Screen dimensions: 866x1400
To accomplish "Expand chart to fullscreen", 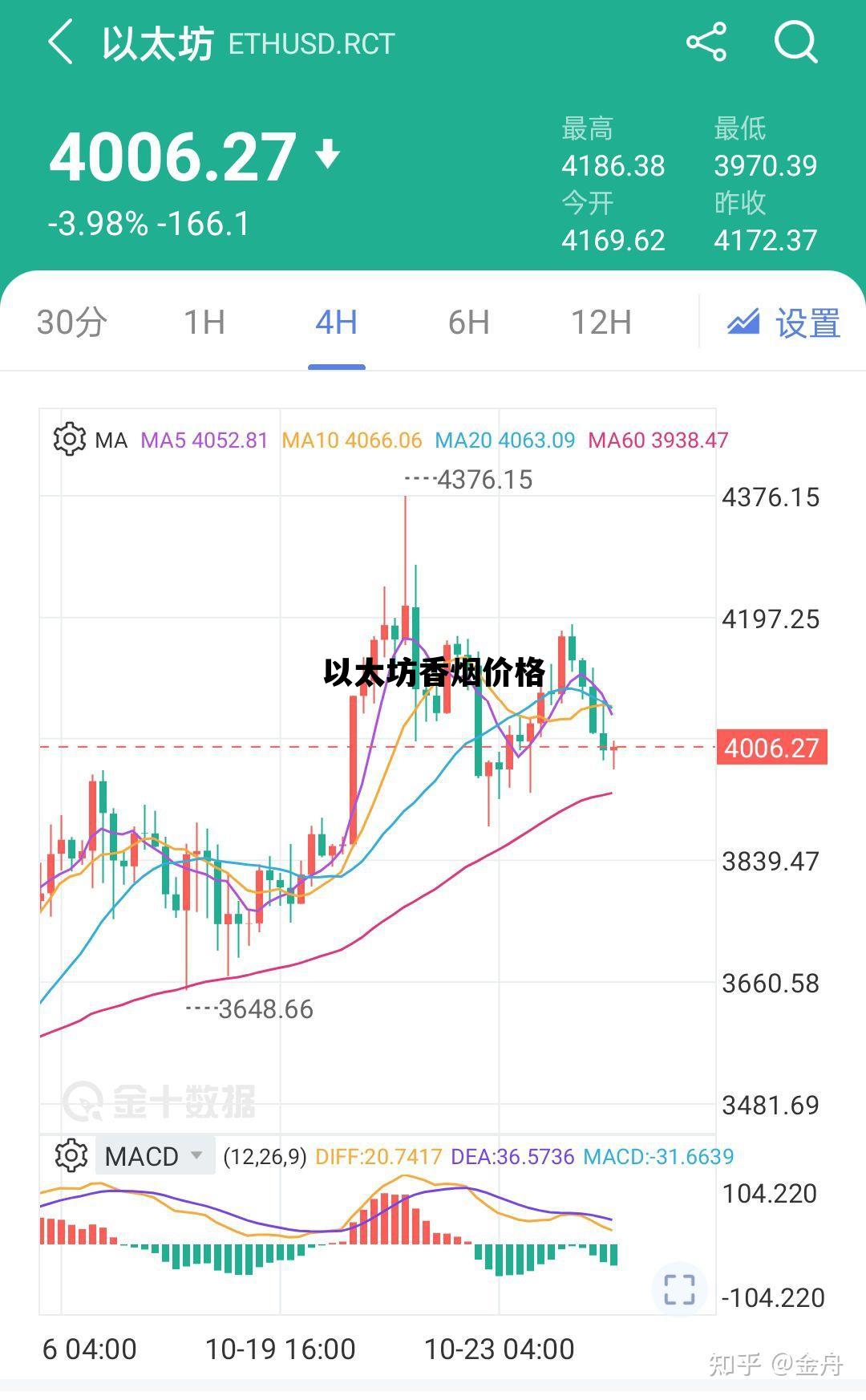I will pyautogui.click(x=679, y=1290).
